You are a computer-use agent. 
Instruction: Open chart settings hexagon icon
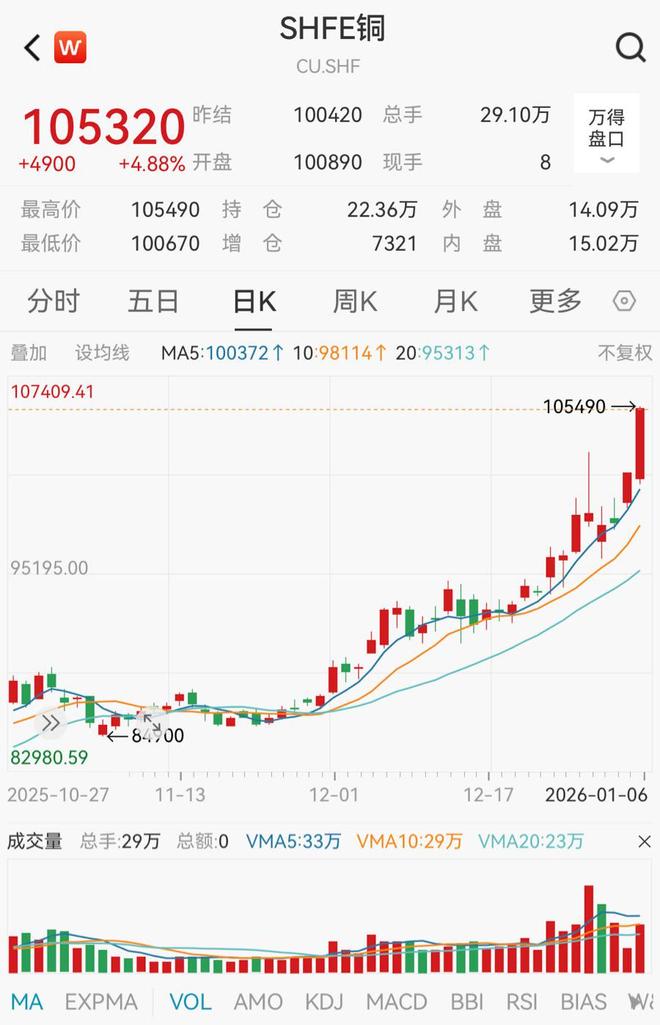pos(624,301)
